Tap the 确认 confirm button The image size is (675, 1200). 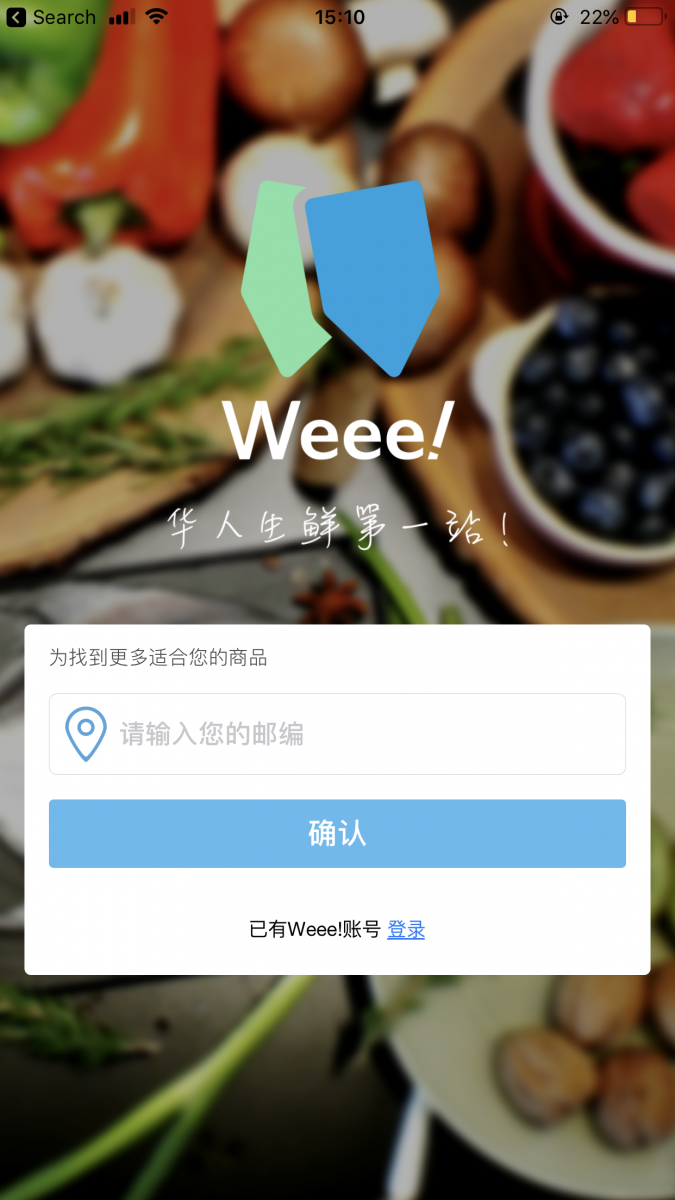pos(337,833)
